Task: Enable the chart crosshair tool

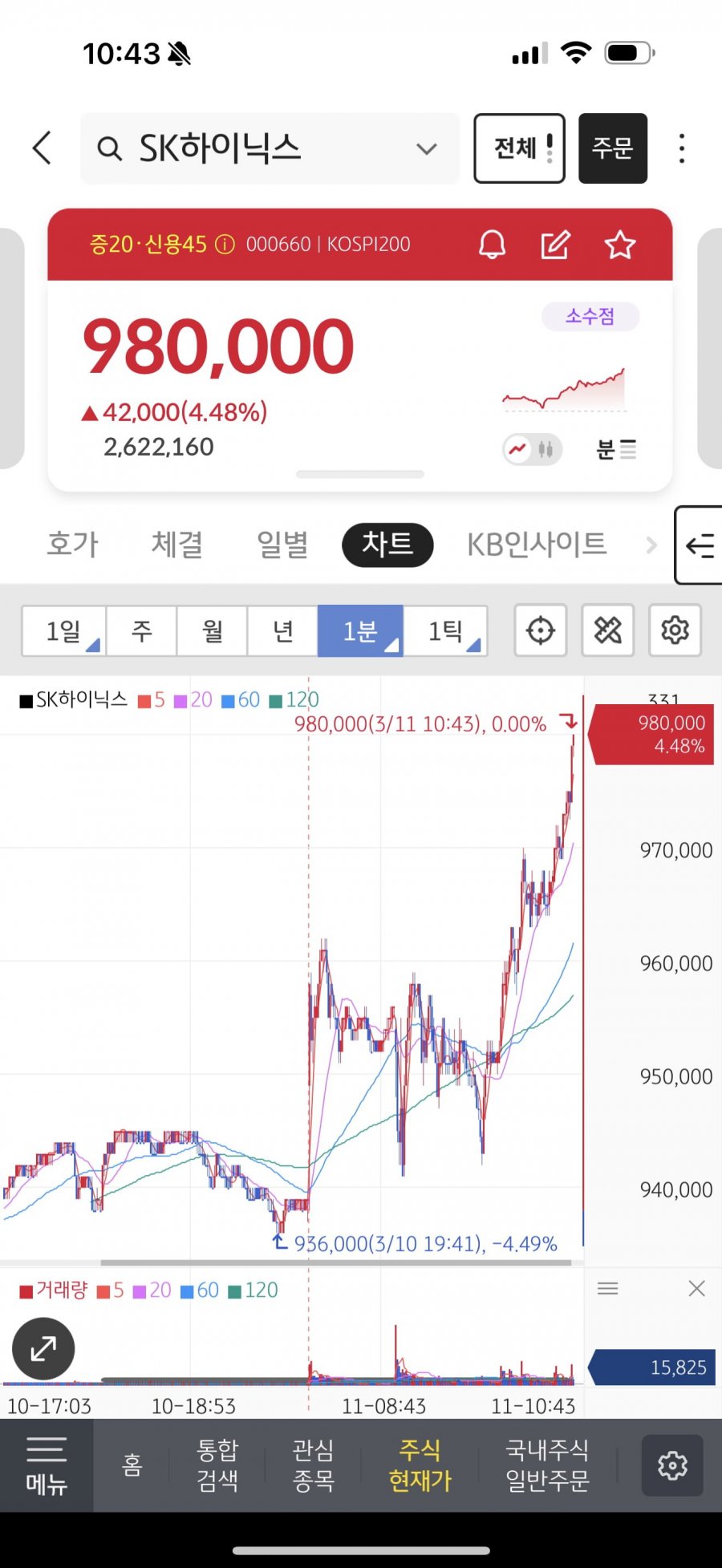Action: point(541,631)
